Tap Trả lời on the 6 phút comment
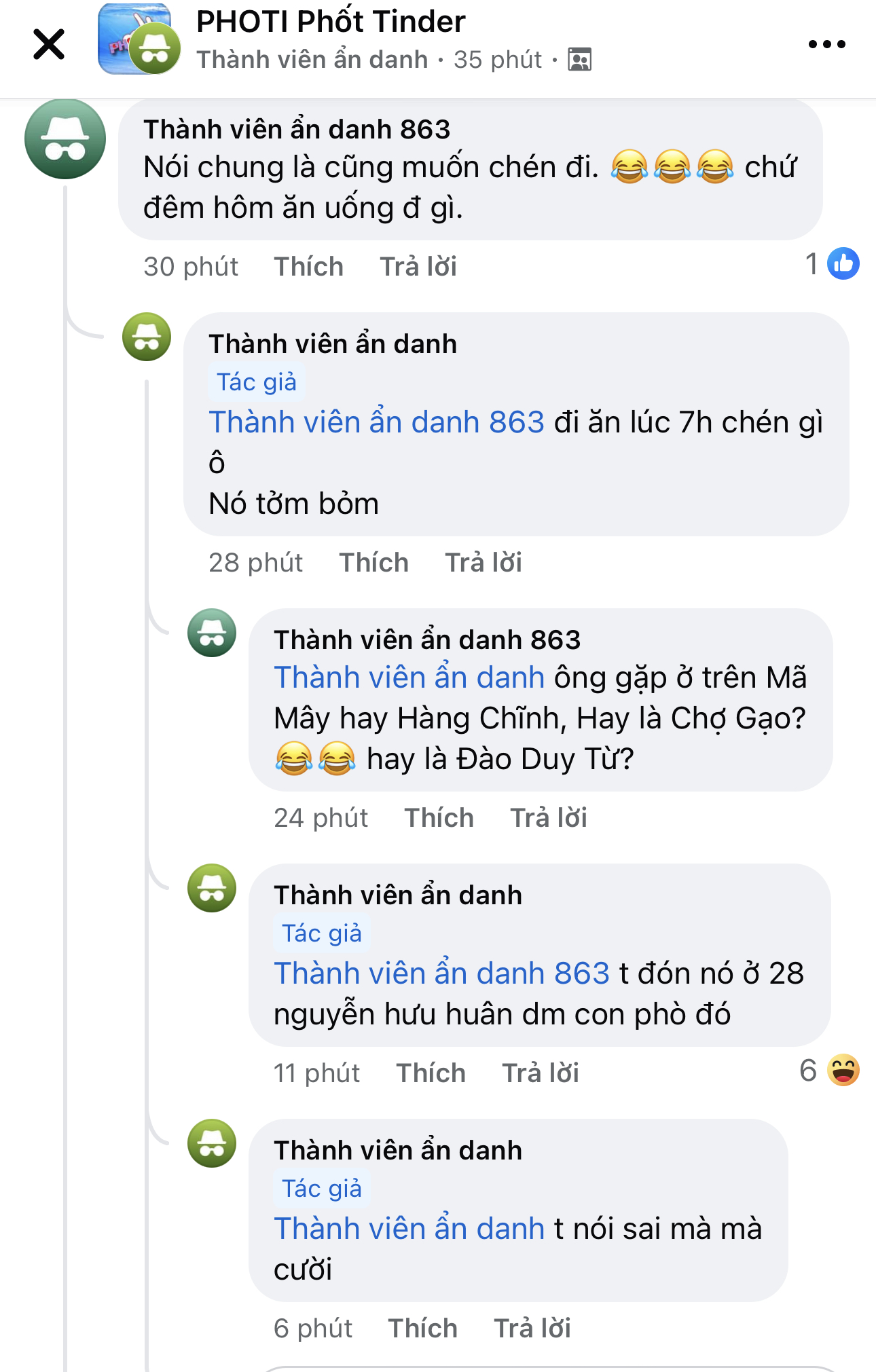 pos(532,1329)
